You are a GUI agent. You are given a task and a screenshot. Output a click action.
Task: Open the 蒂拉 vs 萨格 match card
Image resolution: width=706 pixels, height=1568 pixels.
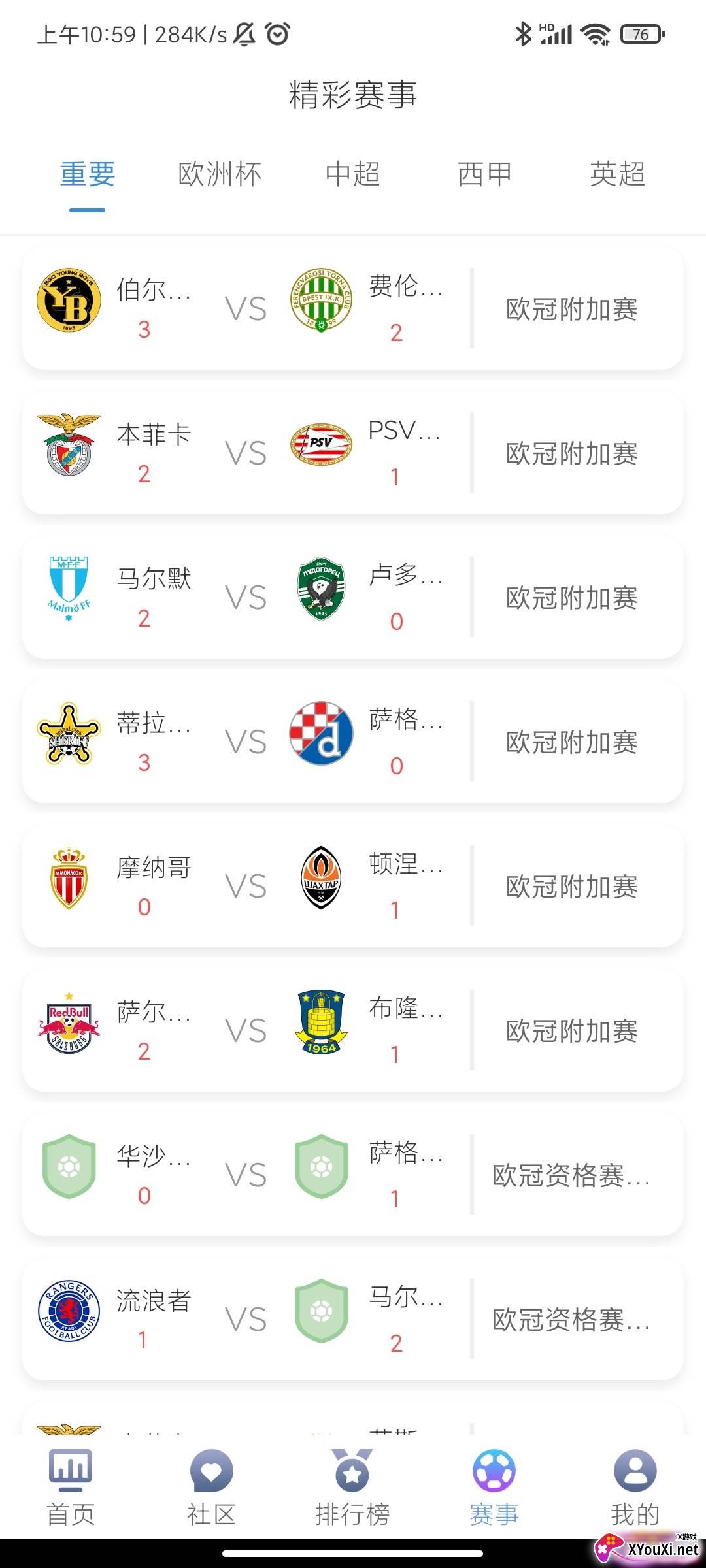coord(353,742)
